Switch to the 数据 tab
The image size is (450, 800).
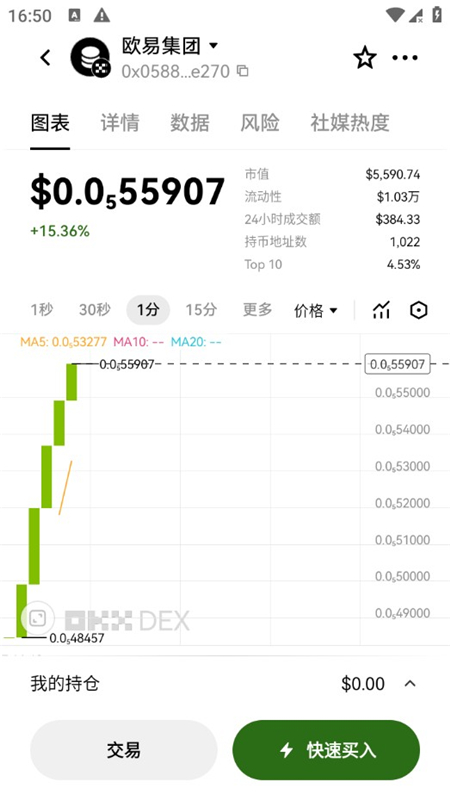tap(190, 123)
